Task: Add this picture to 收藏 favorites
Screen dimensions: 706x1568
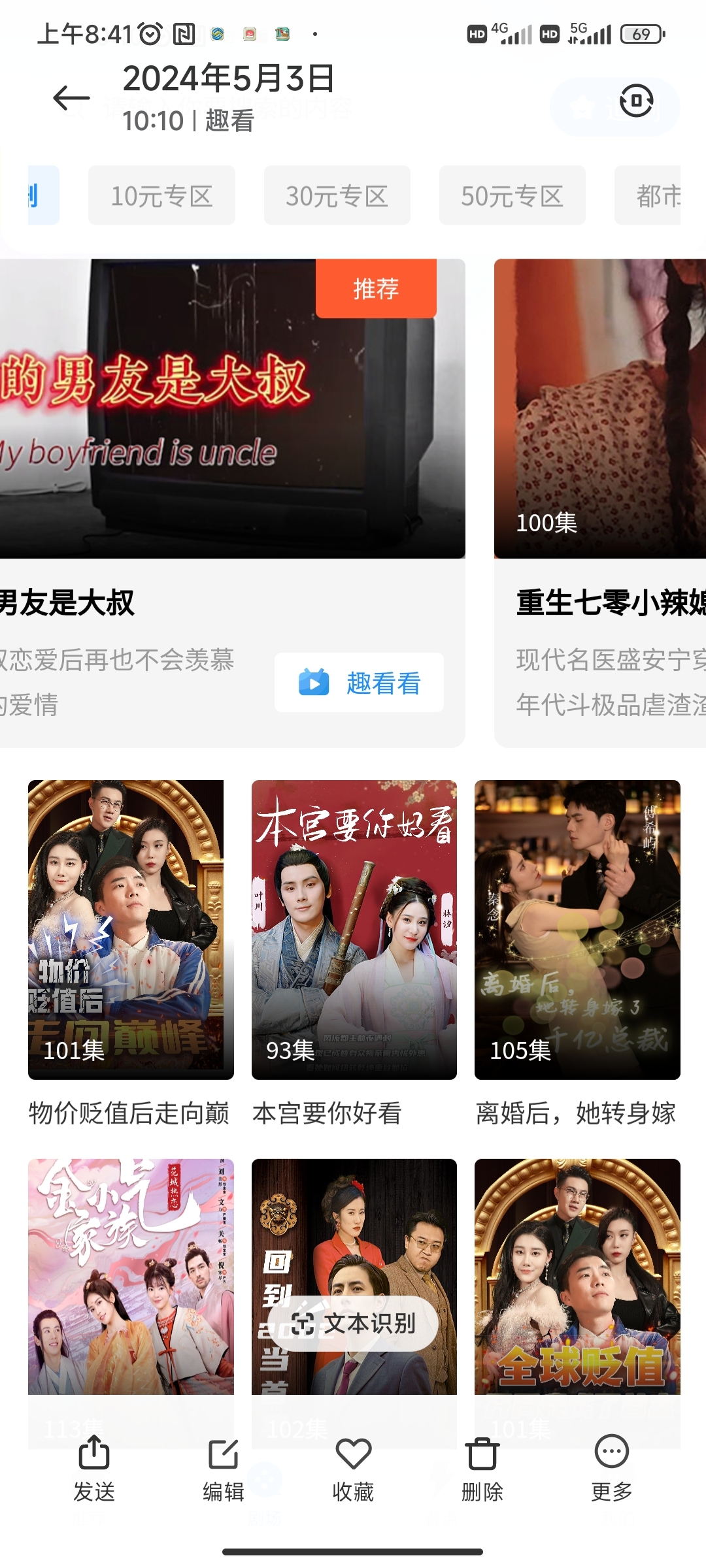Action: tap(353, 1466)
